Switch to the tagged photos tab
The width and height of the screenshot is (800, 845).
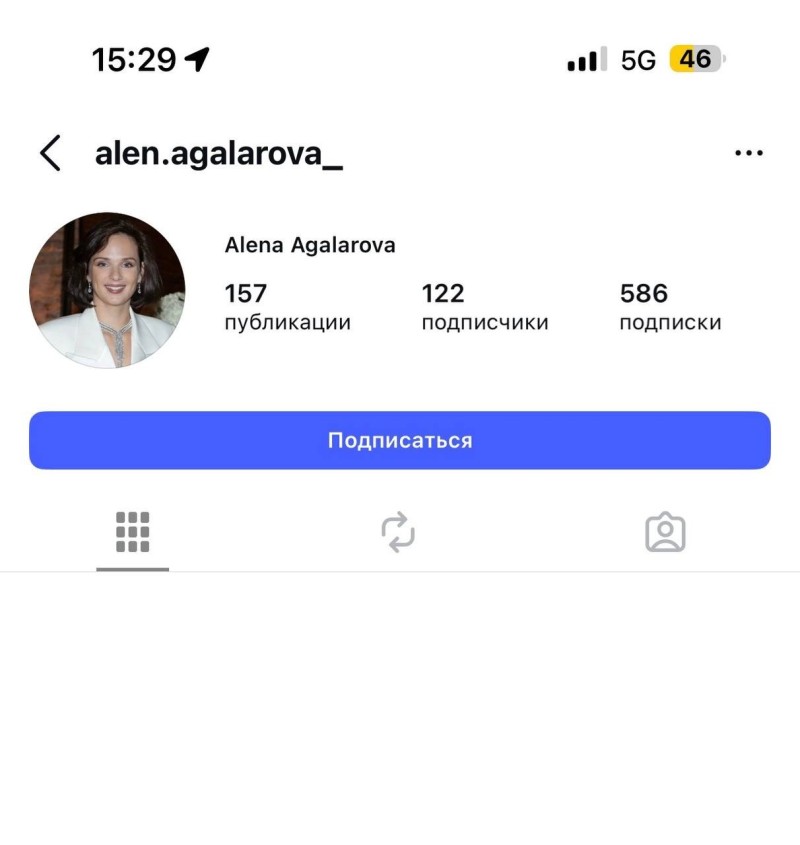(665, 532)
